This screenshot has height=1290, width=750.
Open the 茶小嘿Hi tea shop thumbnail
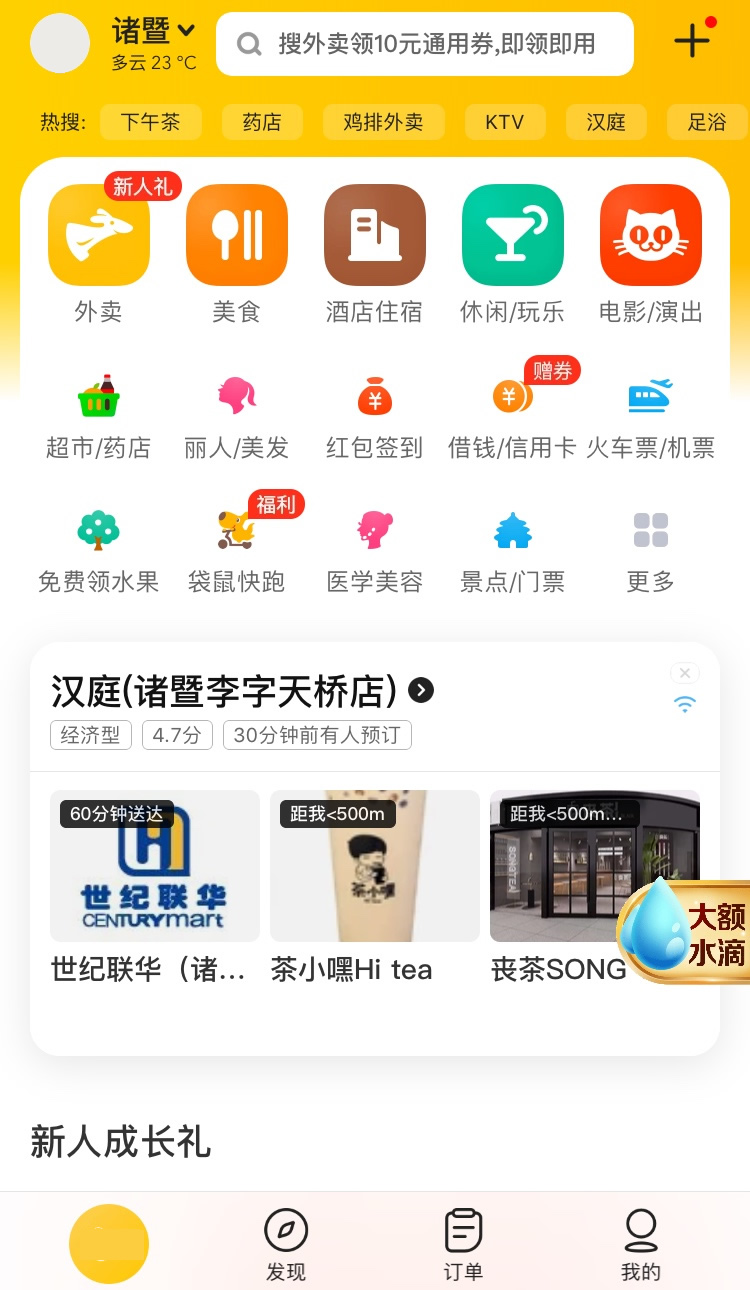tap(374, 866)
